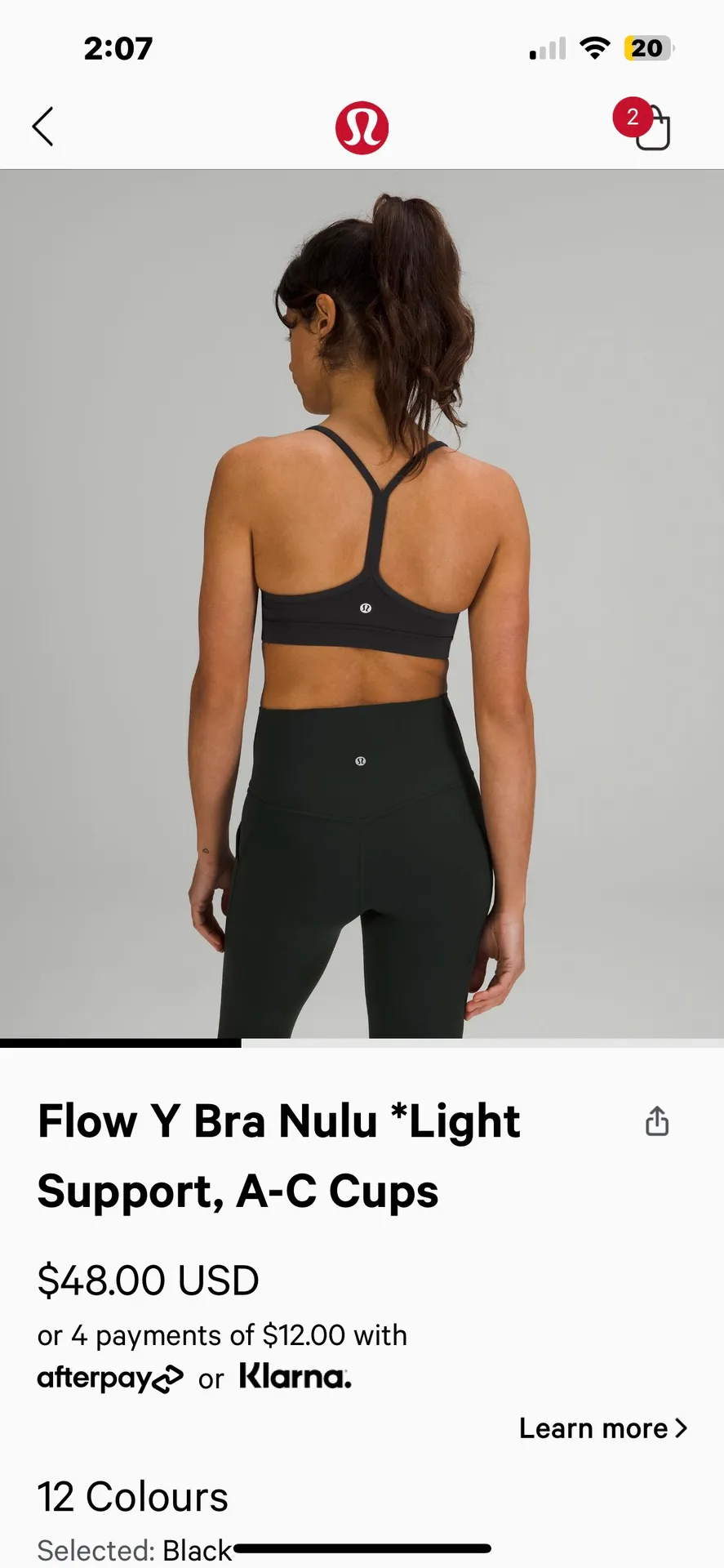This screenshot has height=1568, width=724.
Task: View the product photo full screen
Action: click(362, 604)
